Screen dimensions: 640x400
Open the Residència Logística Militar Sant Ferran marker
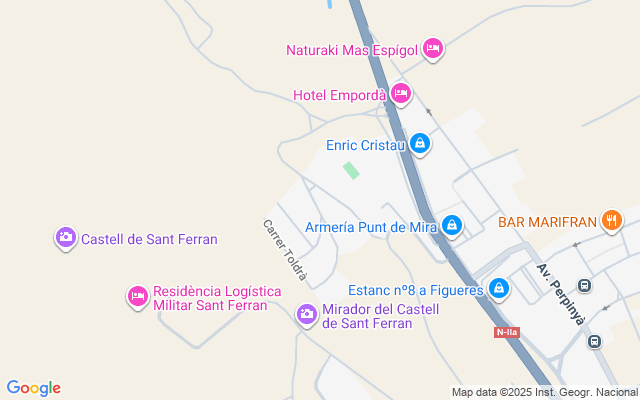pos(138,297)
